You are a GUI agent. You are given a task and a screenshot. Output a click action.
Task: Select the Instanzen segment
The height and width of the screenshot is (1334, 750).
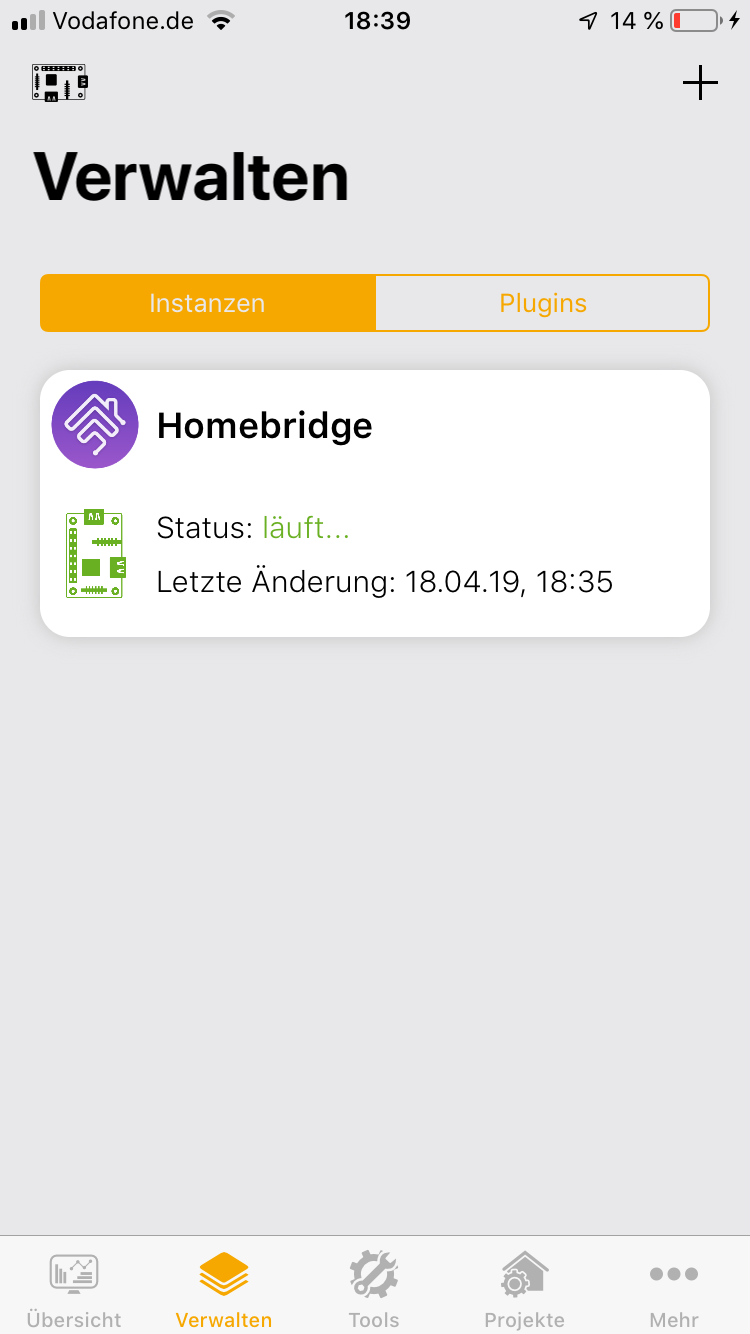[208, 303]
